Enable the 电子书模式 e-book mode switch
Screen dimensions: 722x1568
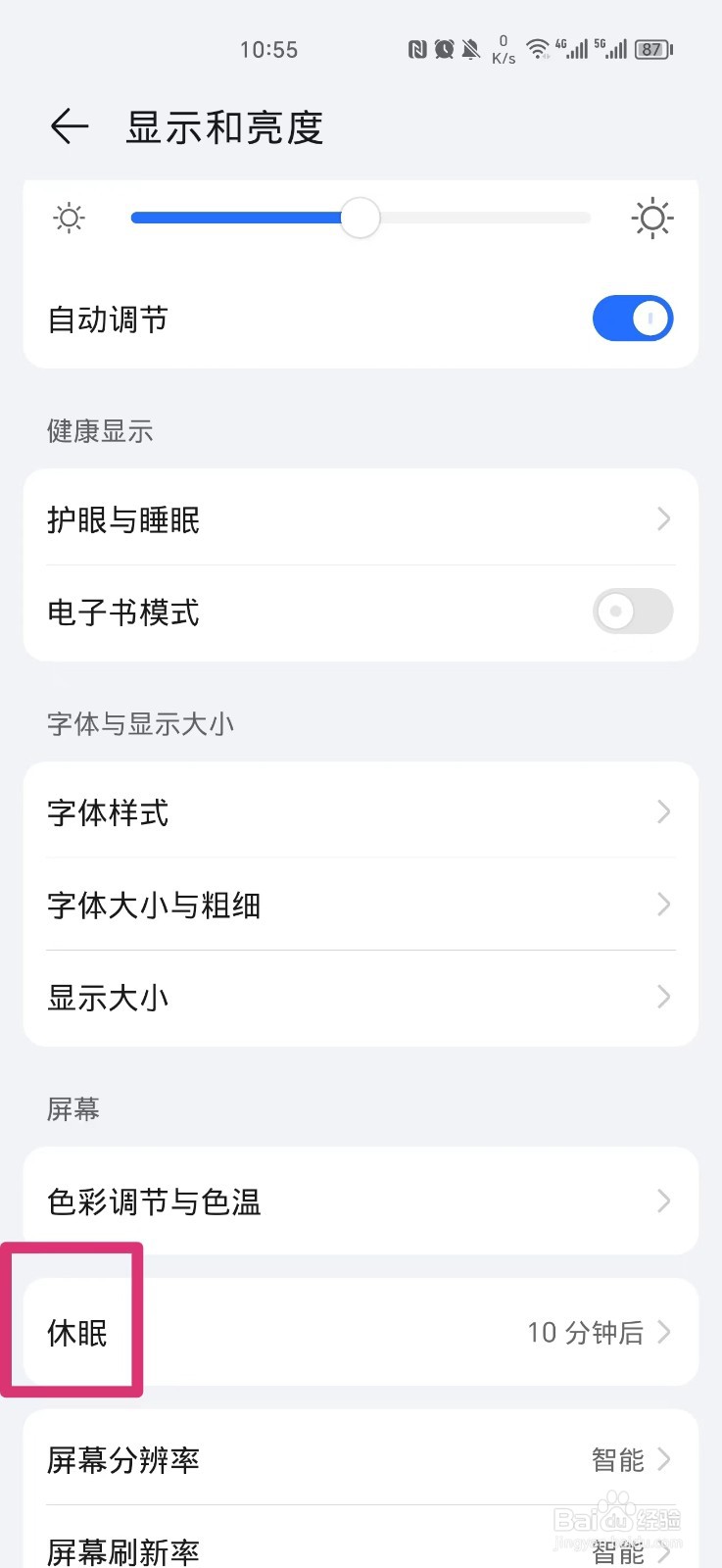[632, 612]
